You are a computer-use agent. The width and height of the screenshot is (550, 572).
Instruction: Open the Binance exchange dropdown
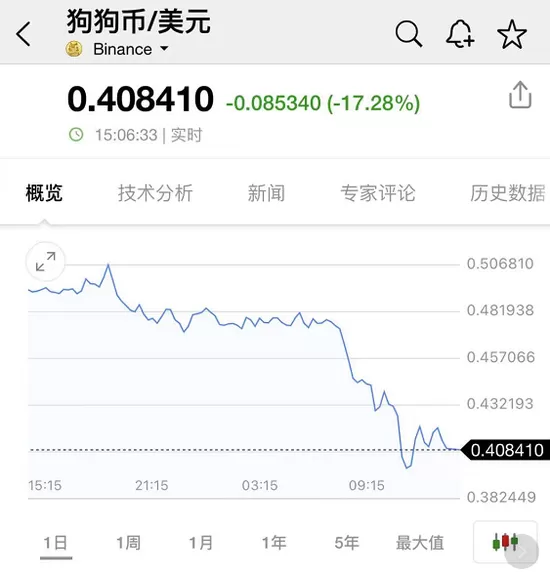(117, 49)
